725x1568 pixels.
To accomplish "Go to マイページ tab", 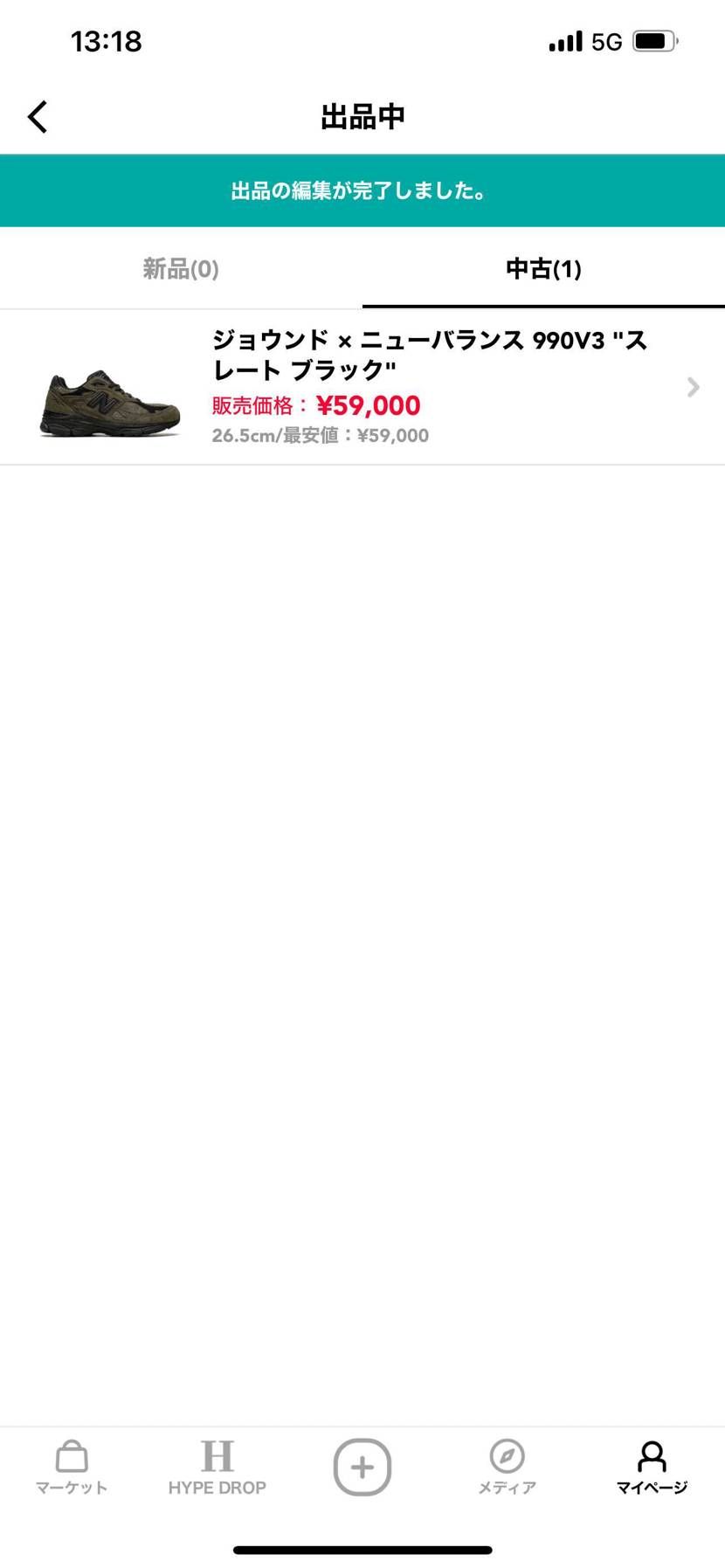I will click(652, 1467).
